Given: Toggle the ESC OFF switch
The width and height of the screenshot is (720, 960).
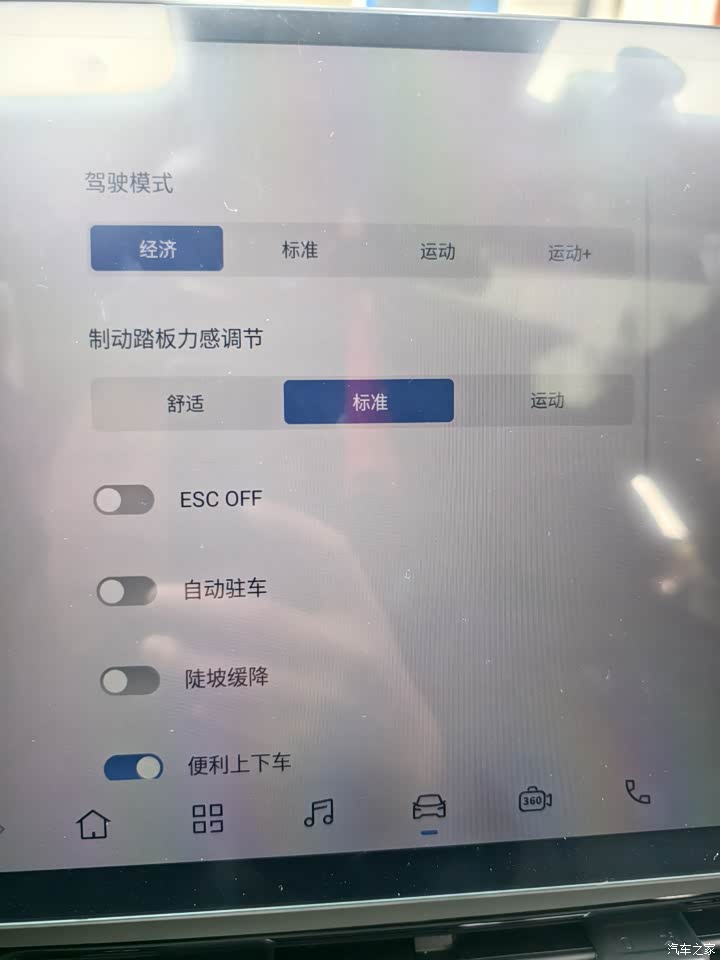Looking at the screenshot, I should (124, 499).
